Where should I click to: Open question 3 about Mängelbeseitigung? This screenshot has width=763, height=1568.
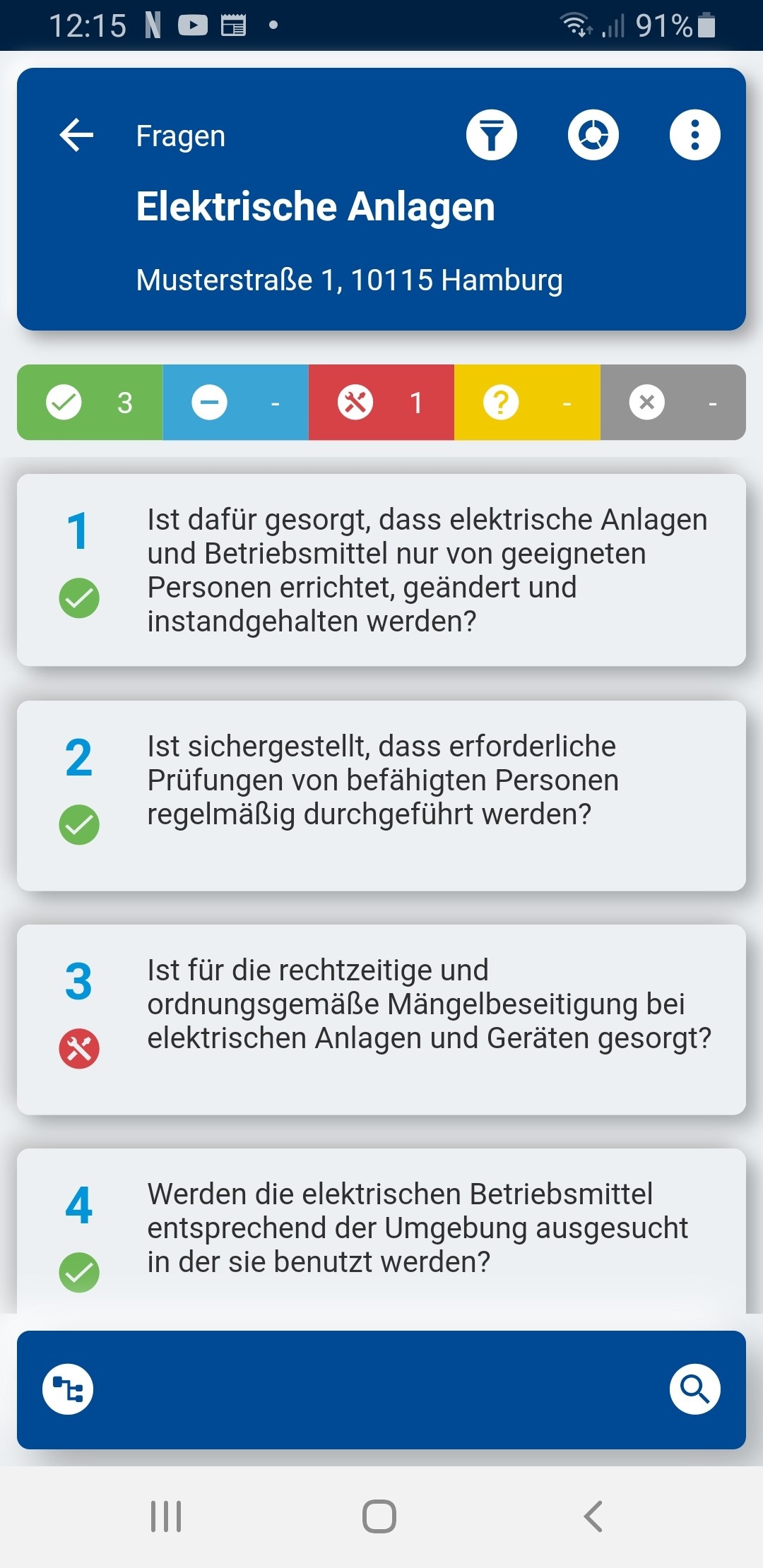tap(381, 1020)
